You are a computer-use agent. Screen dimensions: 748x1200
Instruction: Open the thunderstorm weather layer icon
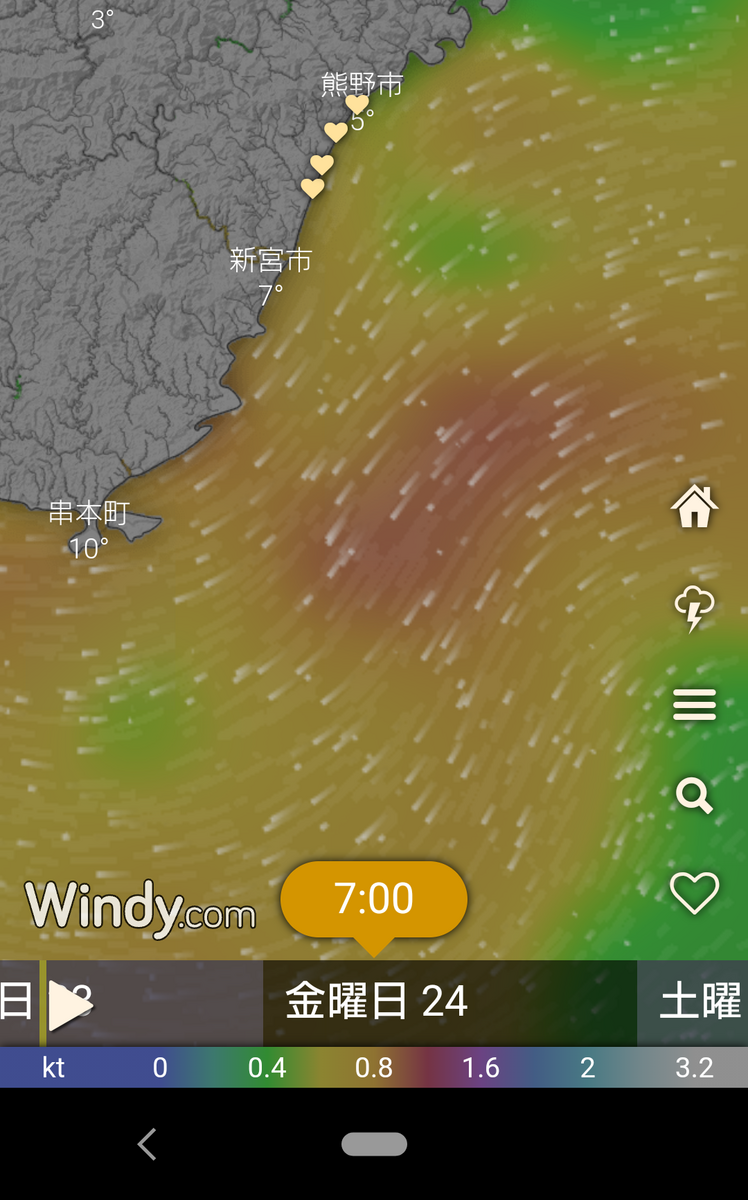694,609
